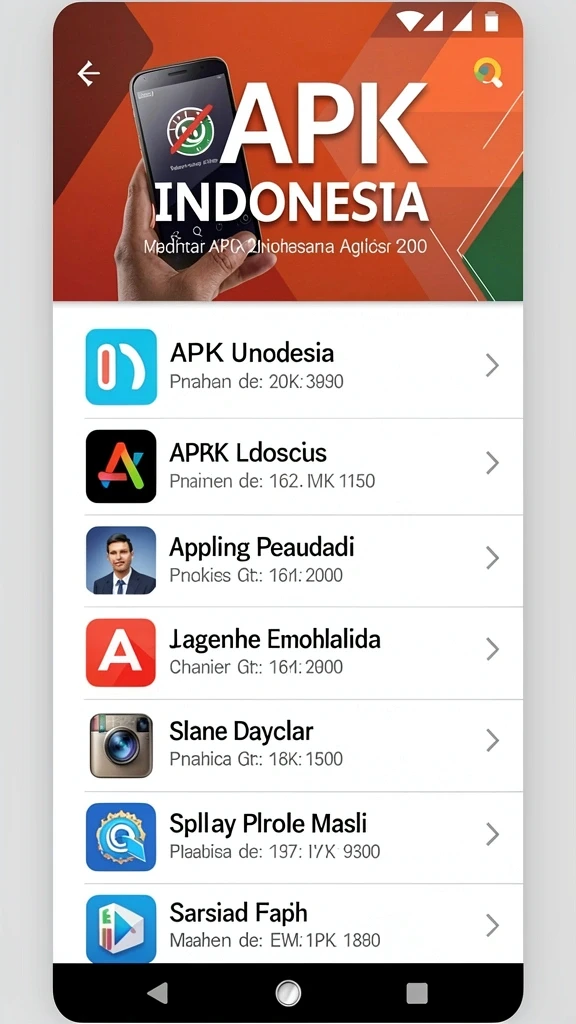The width and height of the screenshot is (576, 1024).
Task: Open recent apps from navigation bar
Action: point(417,993)
